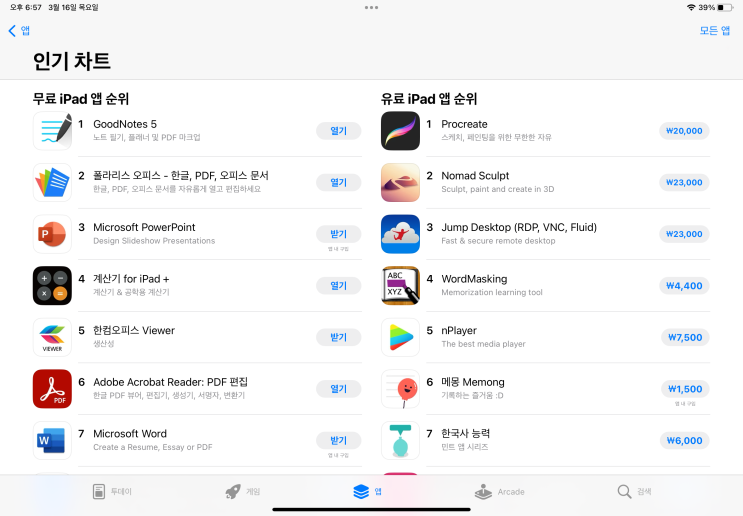Image resolution: width=743 pixels, height=516 pixels.
Task: Buy 메몽 Memong for ₩1,500
Action: click(x=685, y=389)
